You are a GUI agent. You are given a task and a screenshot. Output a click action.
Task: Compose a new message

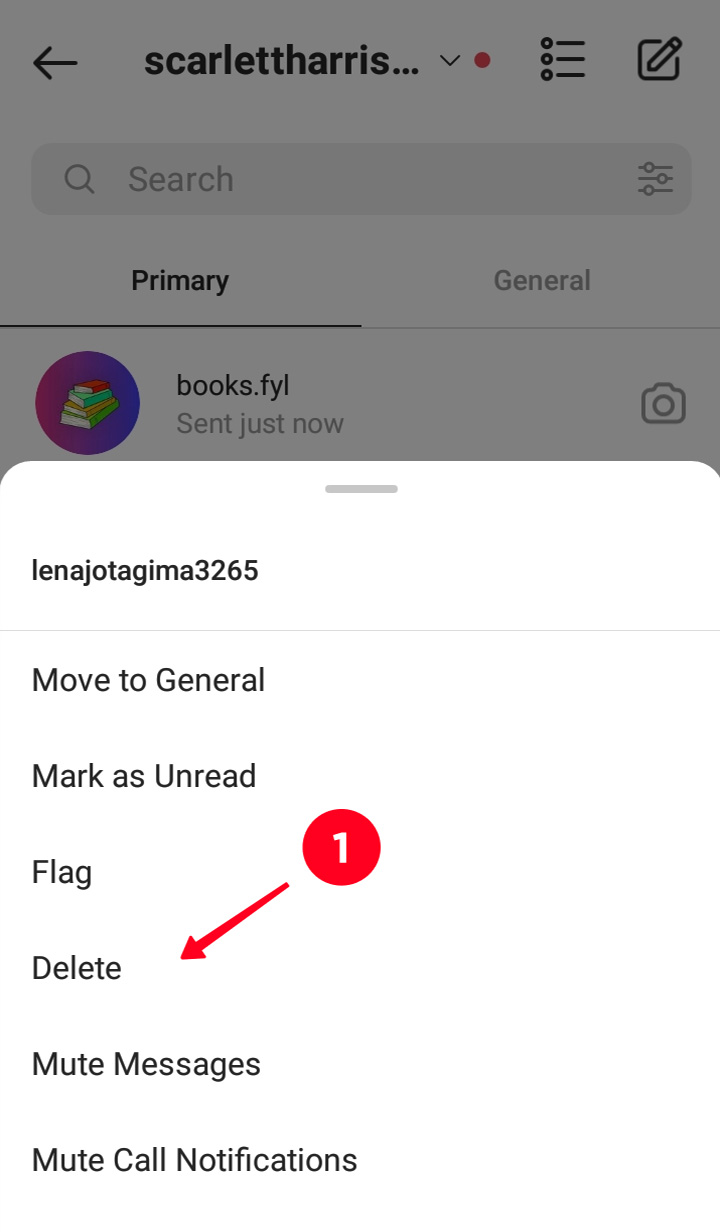(660, 60)
